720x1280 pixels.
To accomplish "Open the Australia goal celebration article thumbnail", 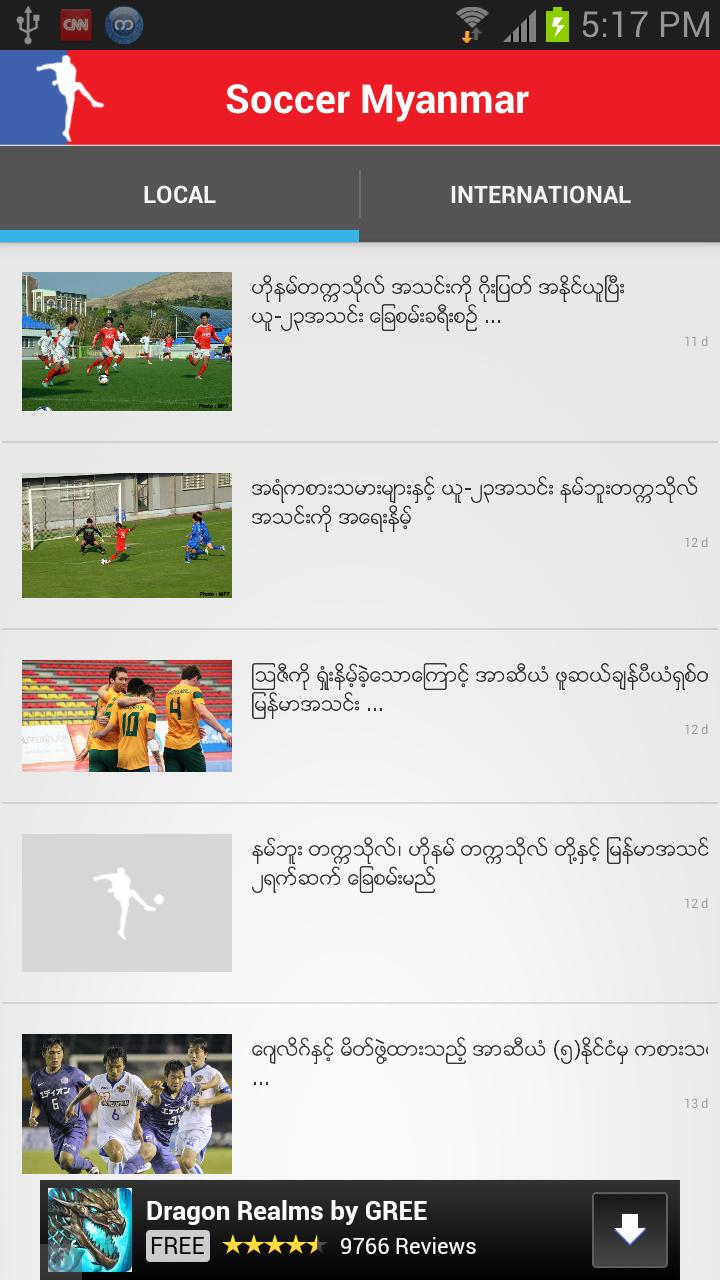I will pos(126,715).
